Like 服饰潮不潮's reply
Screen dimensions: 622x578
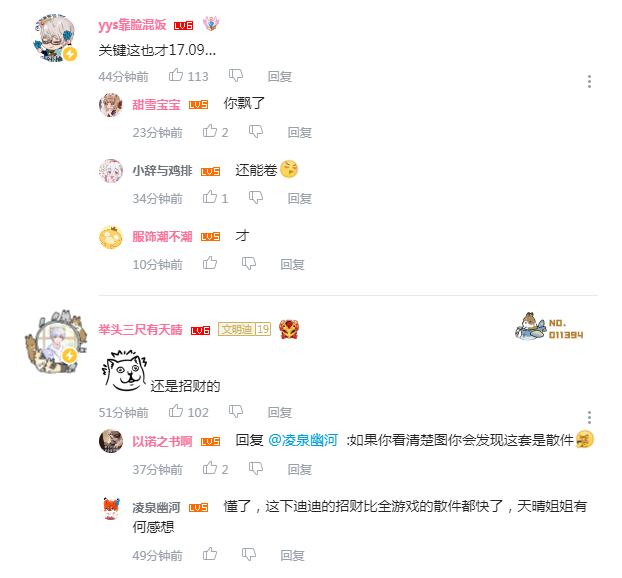(x=210, y=264)
